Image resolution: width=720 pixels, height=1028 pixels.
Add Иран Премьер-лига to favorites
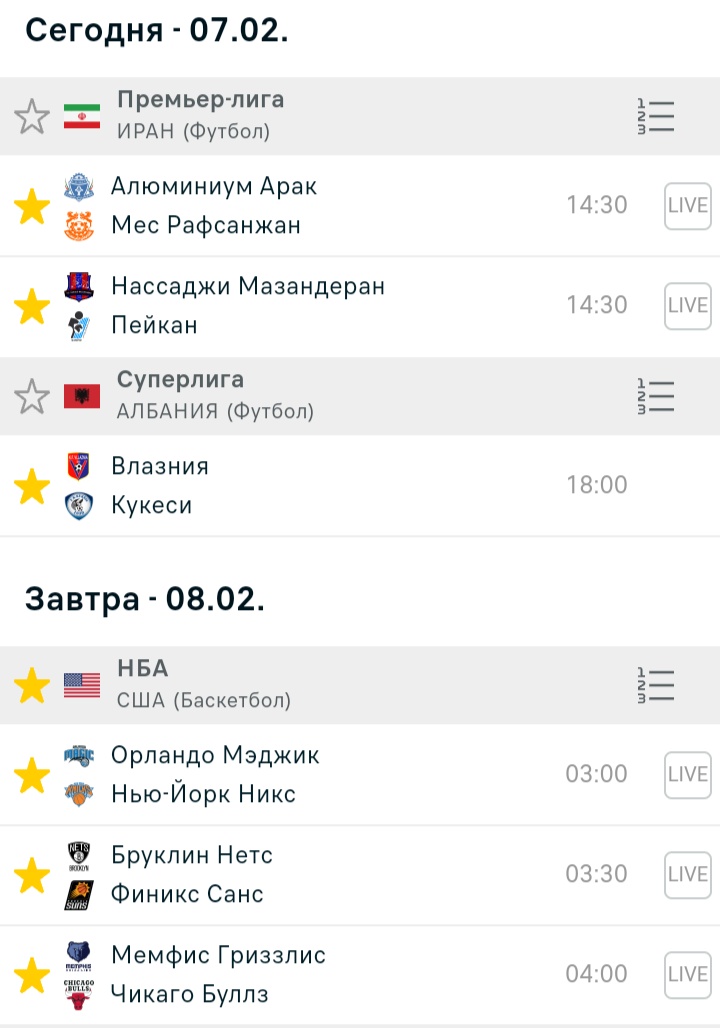tap(32, 117)
